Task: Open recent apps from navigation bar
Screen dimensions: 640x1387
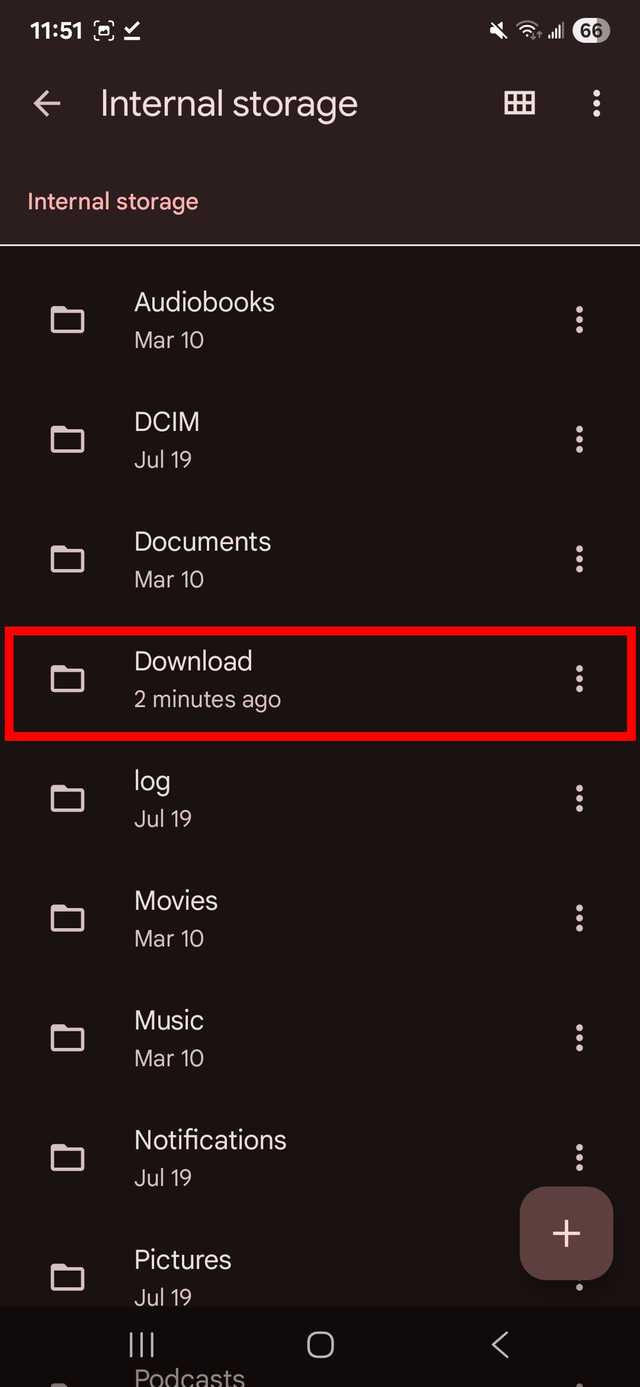Action: tap(142, 1345)
